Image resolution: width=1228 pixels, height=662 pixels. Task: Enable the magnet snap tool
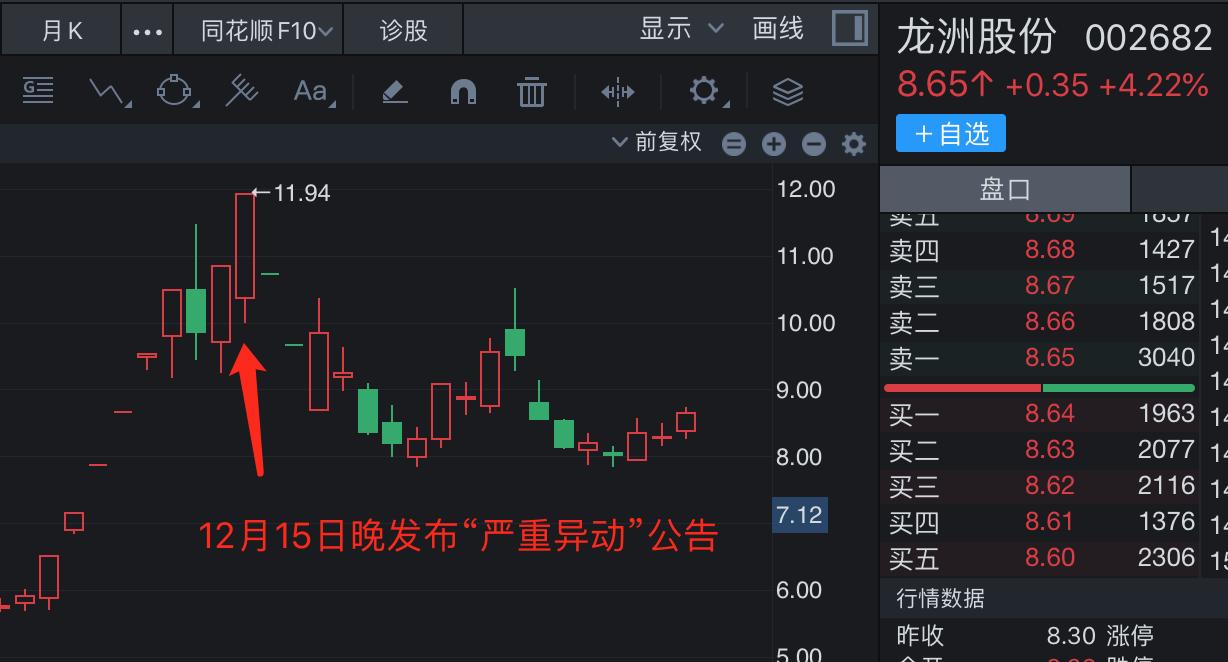463,92
